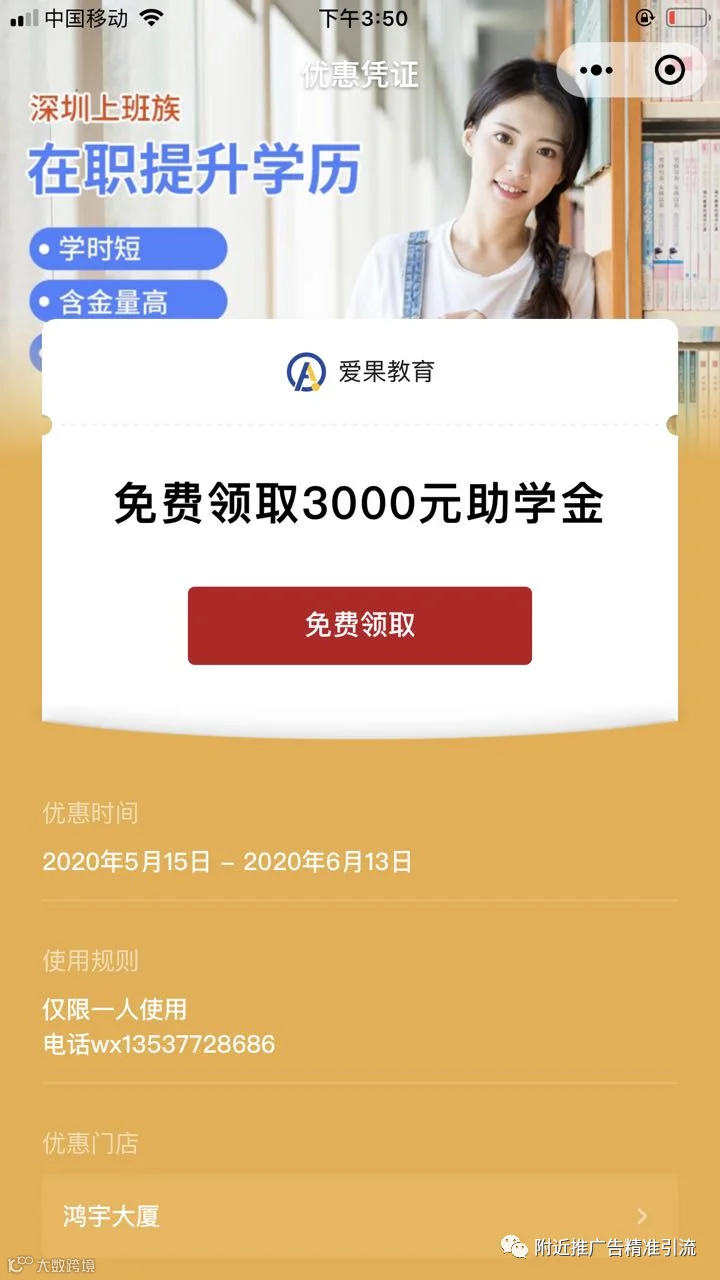Image resolution: width=720 pixels, height=1280 pixels.
Task: Open the mini program three-dot menu
Action: coord(596,70)
